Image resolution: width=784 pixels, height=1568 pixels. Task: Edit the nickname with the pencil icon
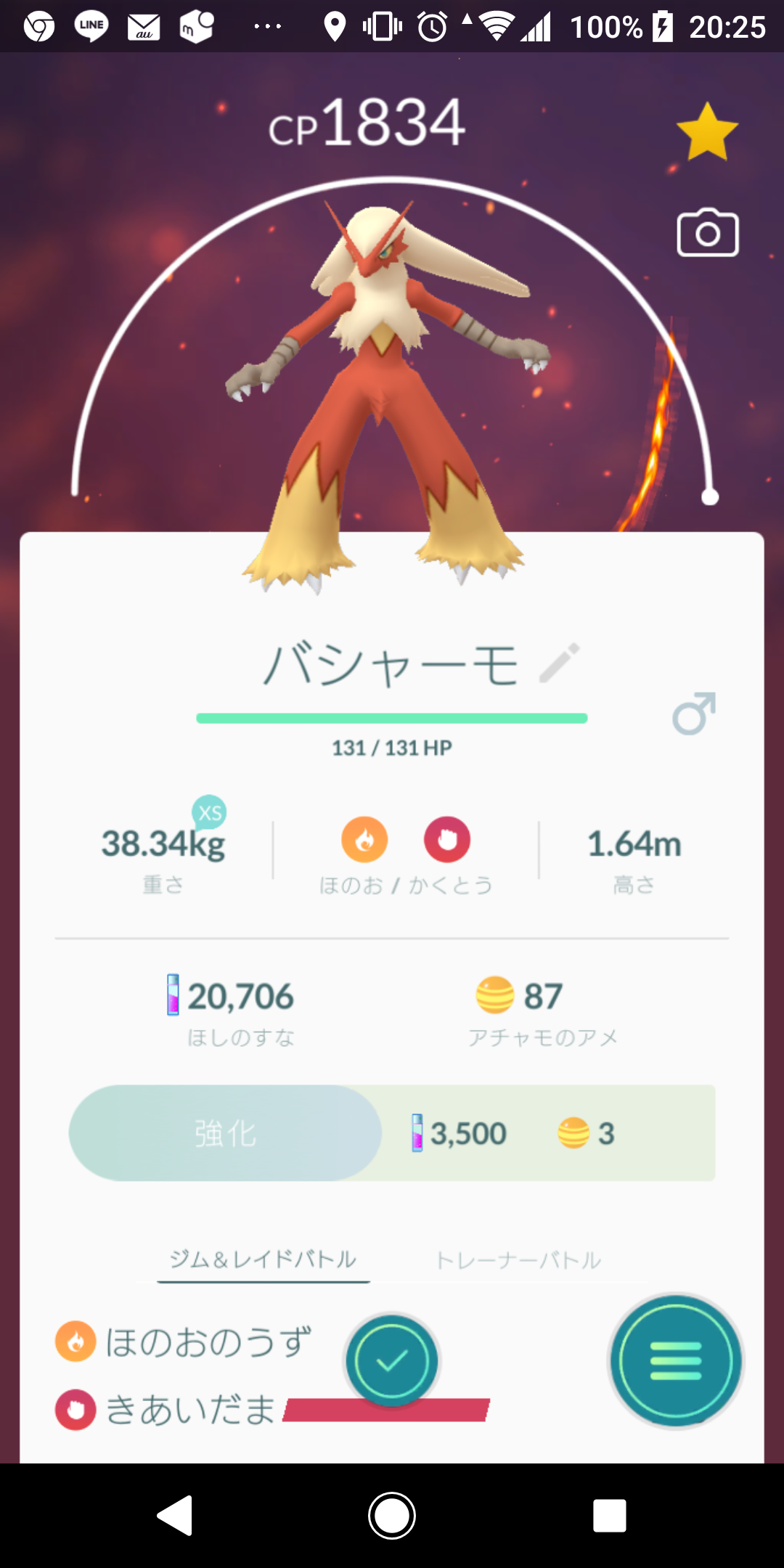click(560, 663)
